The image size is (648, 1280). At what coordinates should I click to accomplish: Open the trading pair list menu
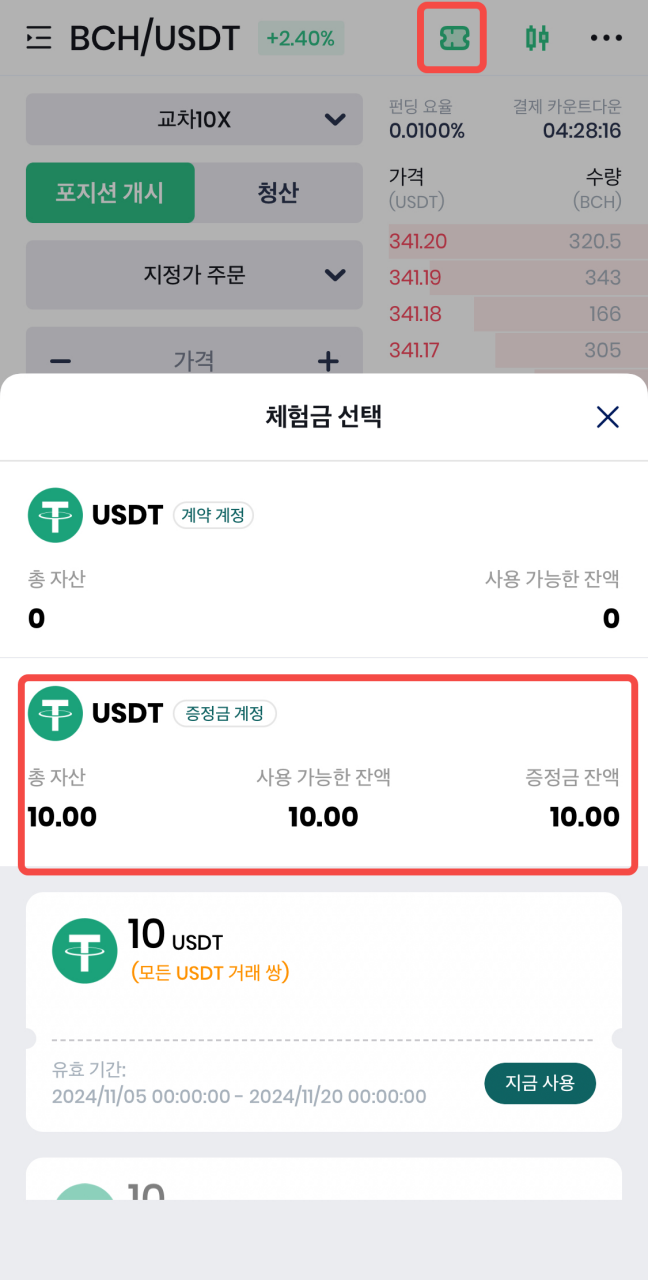pos(38,39)
